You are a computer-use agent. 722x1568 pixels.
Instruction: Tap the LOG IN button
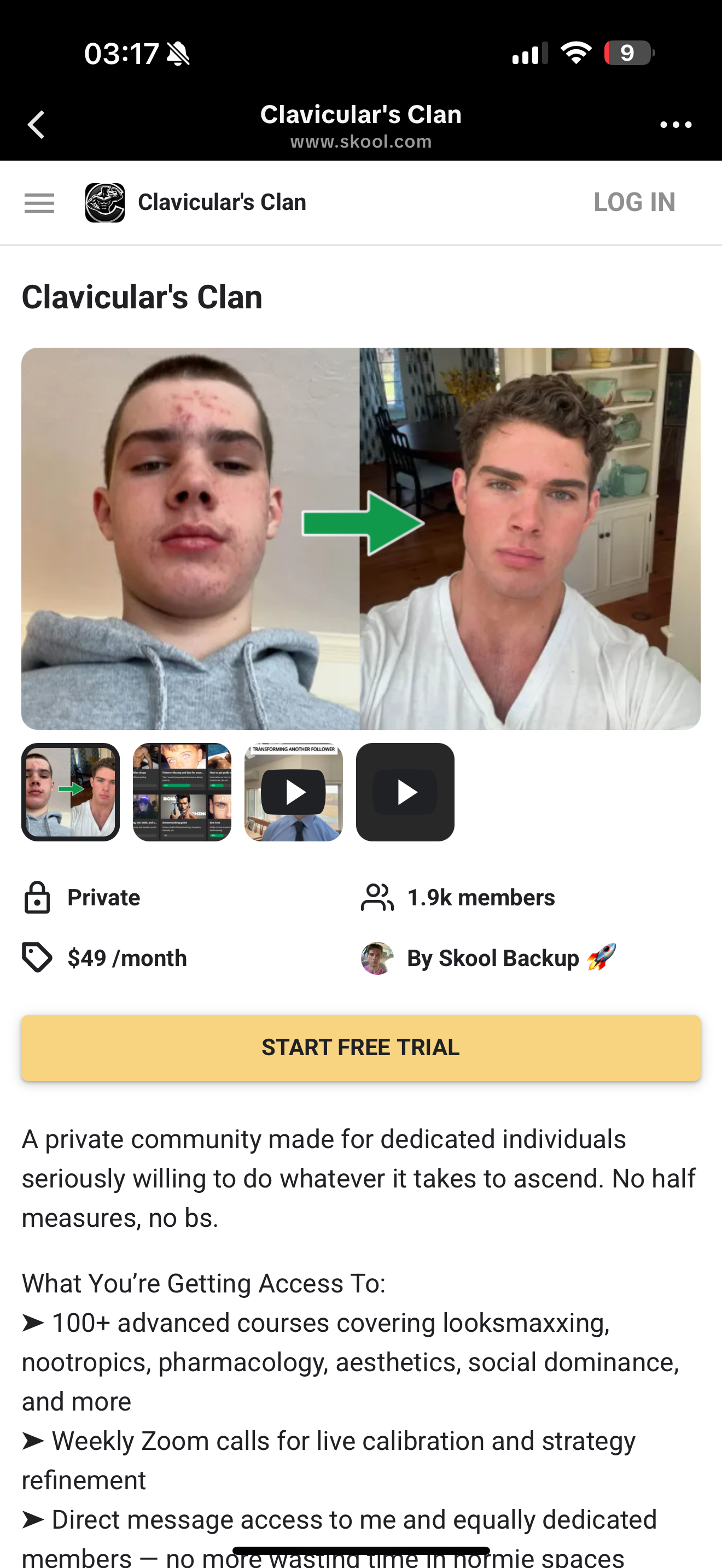pos(634,203)
